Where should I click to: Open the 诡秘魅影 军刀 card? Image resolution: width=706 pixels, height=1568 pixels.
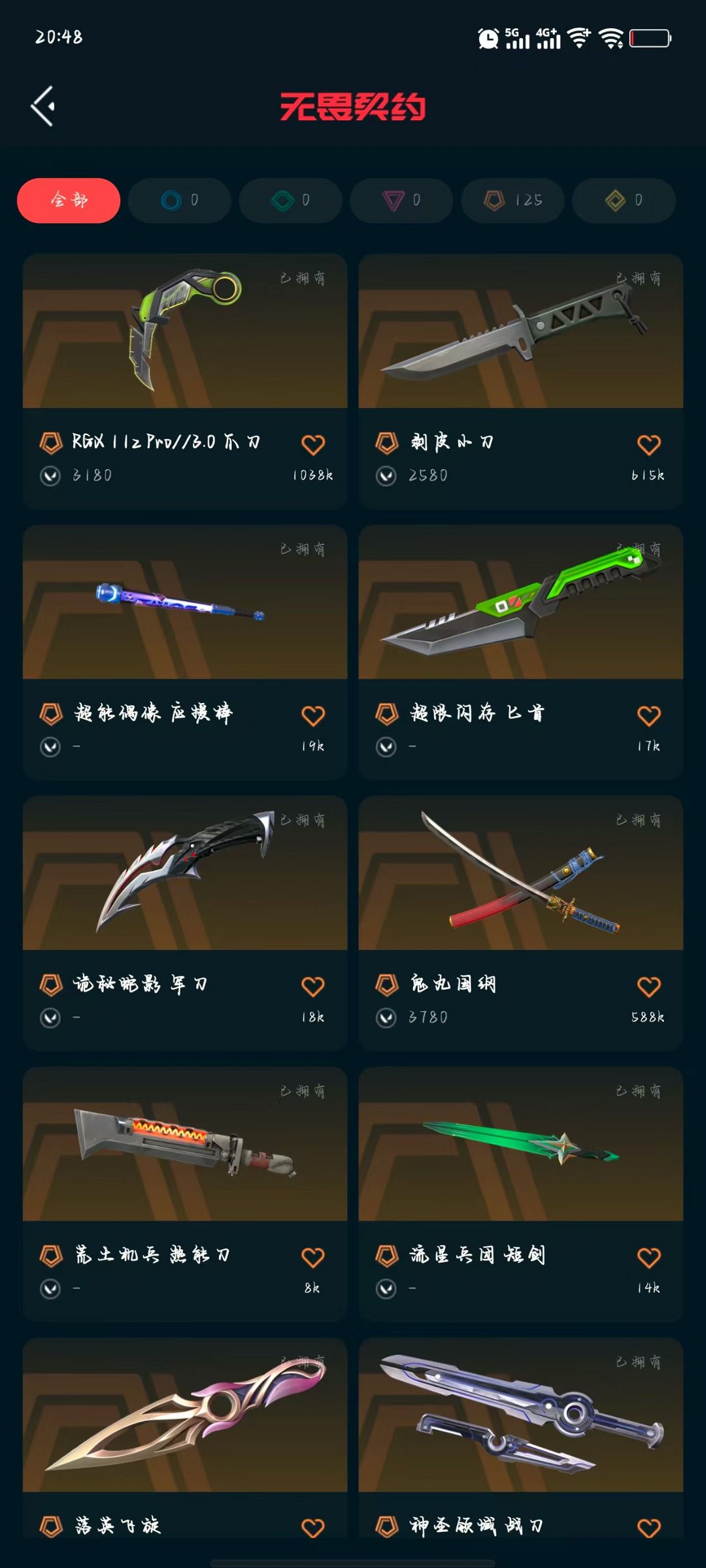pos(185,923)
